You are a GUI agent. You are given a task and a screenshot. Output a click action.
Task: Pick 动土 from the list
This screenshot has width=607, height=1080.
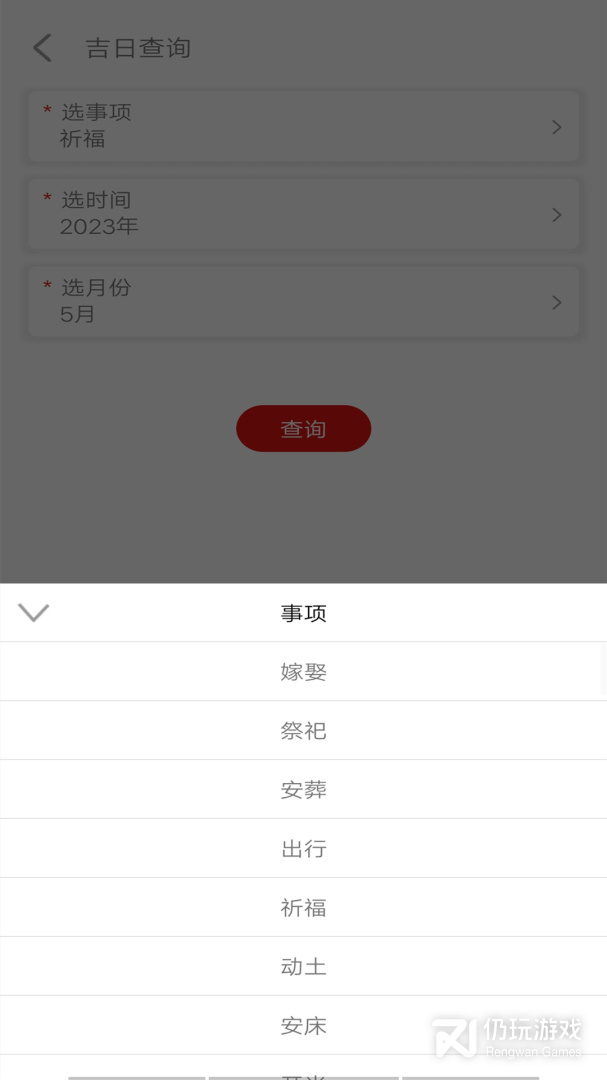point(303,967)
